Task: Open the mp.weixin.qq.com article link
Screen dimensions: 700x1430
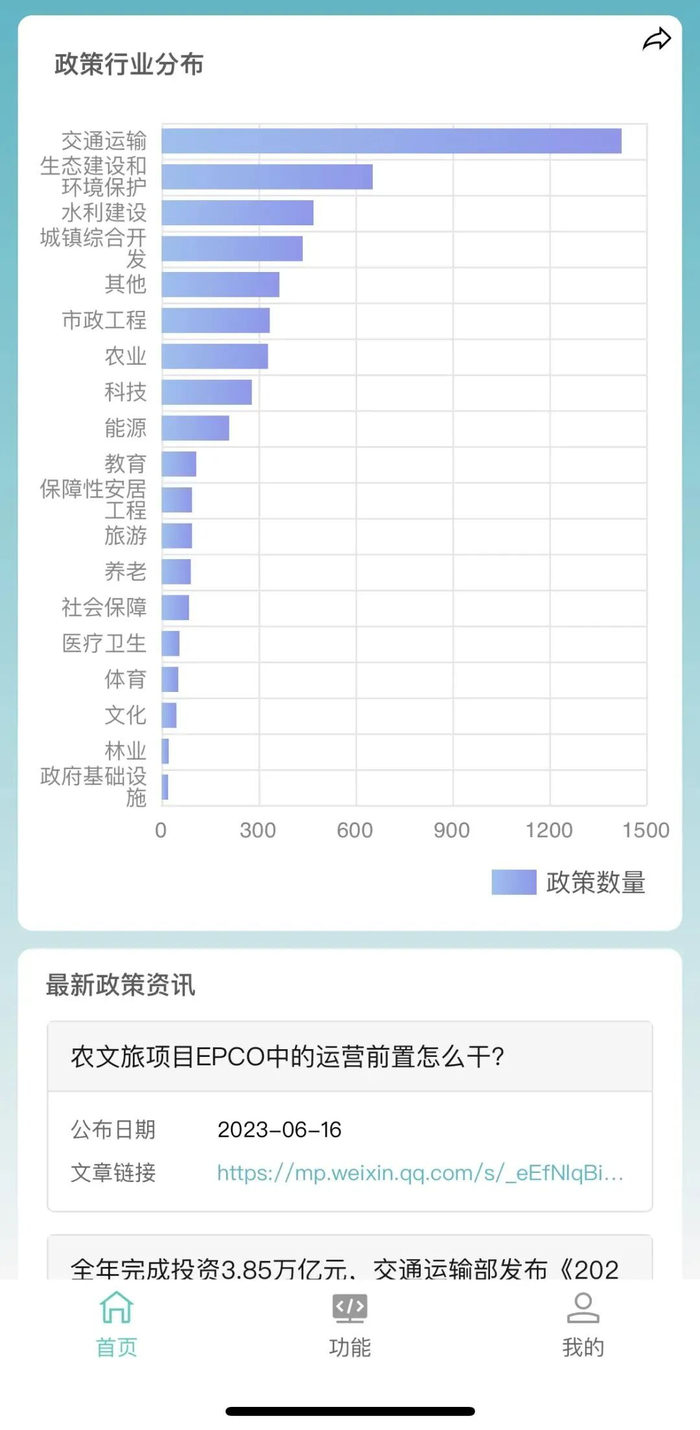Action: point(420,1173)
